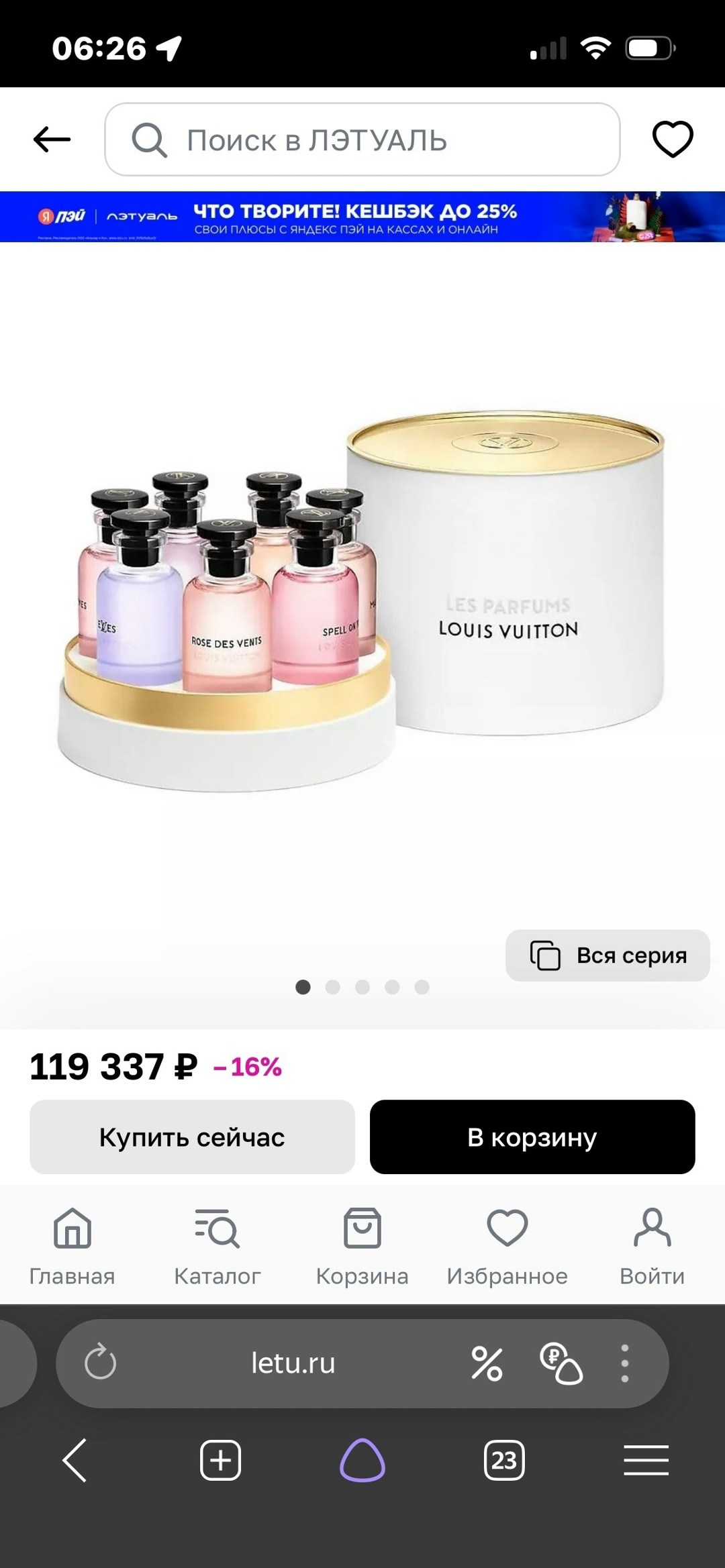The image size is (725, 1568).
Task: Open the Яндекс Пэй cashback banner
Action: tap(362, 217)
